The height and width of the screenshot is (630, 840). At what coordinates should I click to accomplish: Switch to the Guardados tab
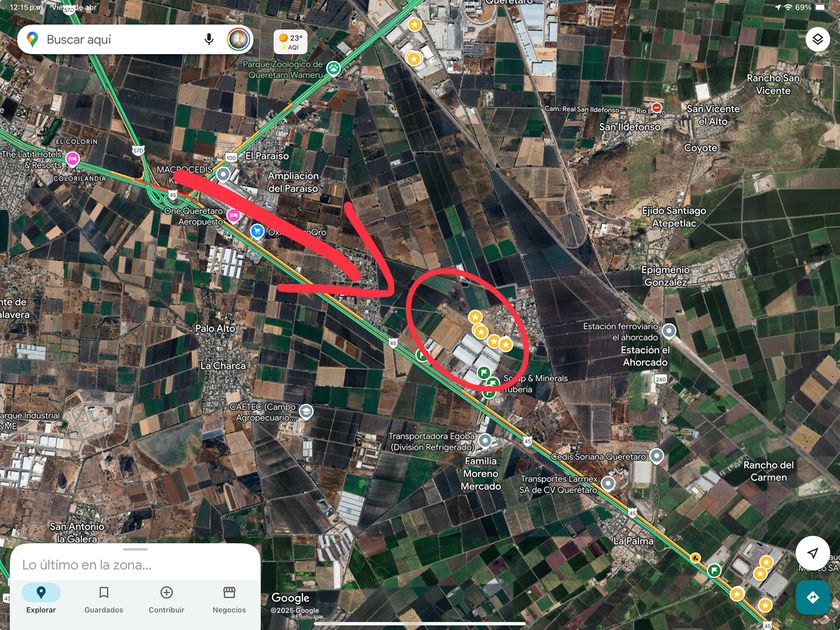click(103, 598)
